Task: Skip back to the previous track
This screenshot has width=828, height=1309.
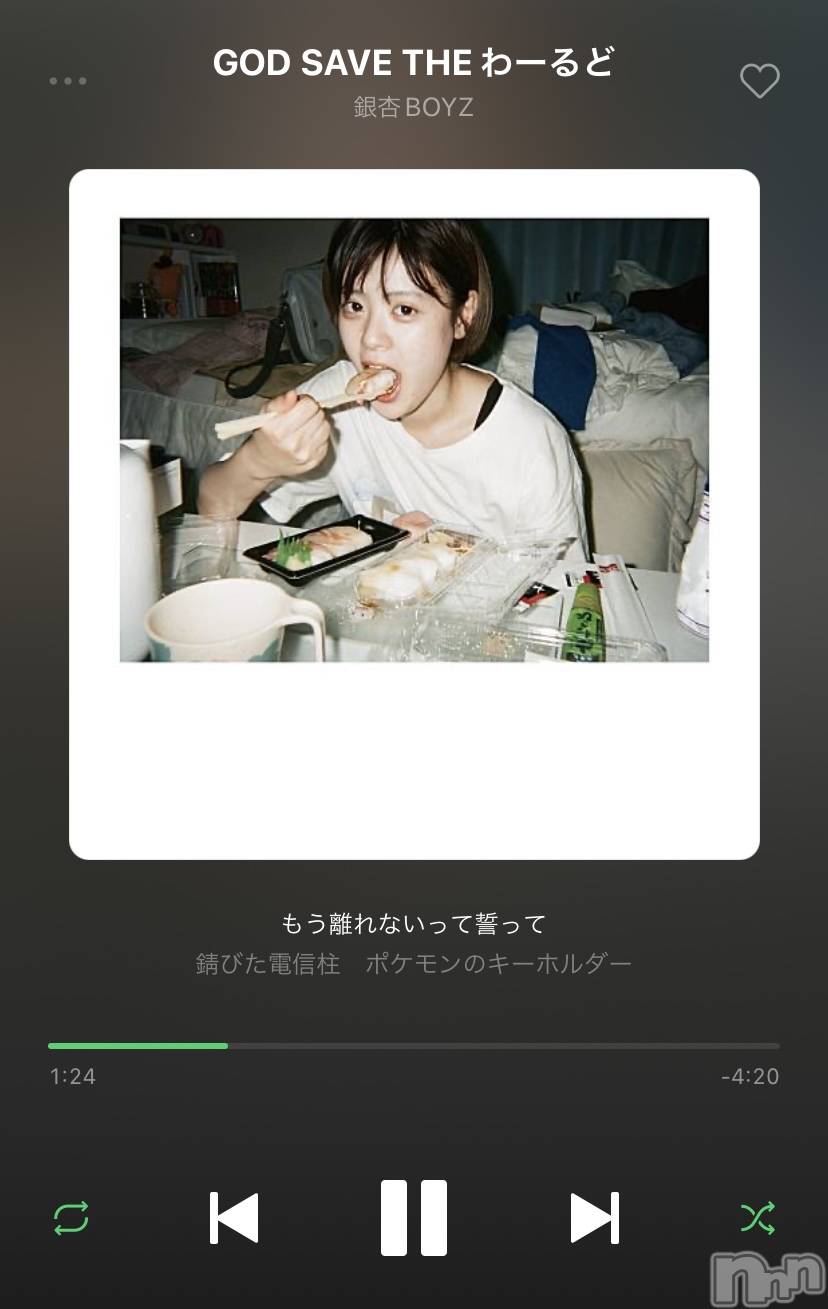Action: pyautogui.click(x=234, y=1217)
